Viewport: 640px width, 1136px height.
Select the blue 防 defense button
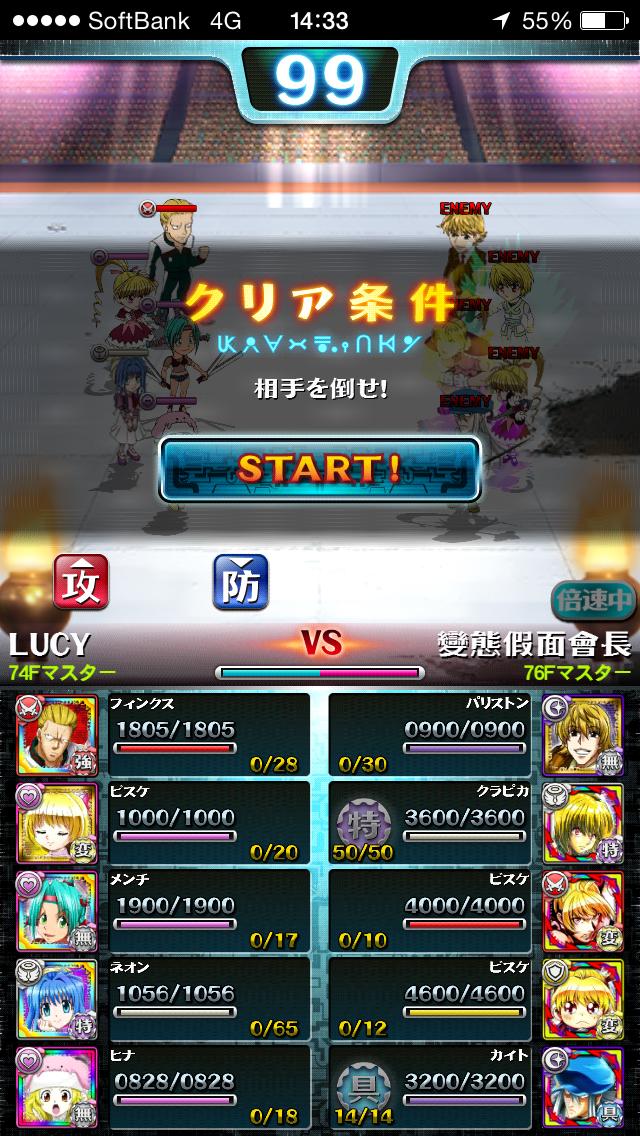point(241,582)
